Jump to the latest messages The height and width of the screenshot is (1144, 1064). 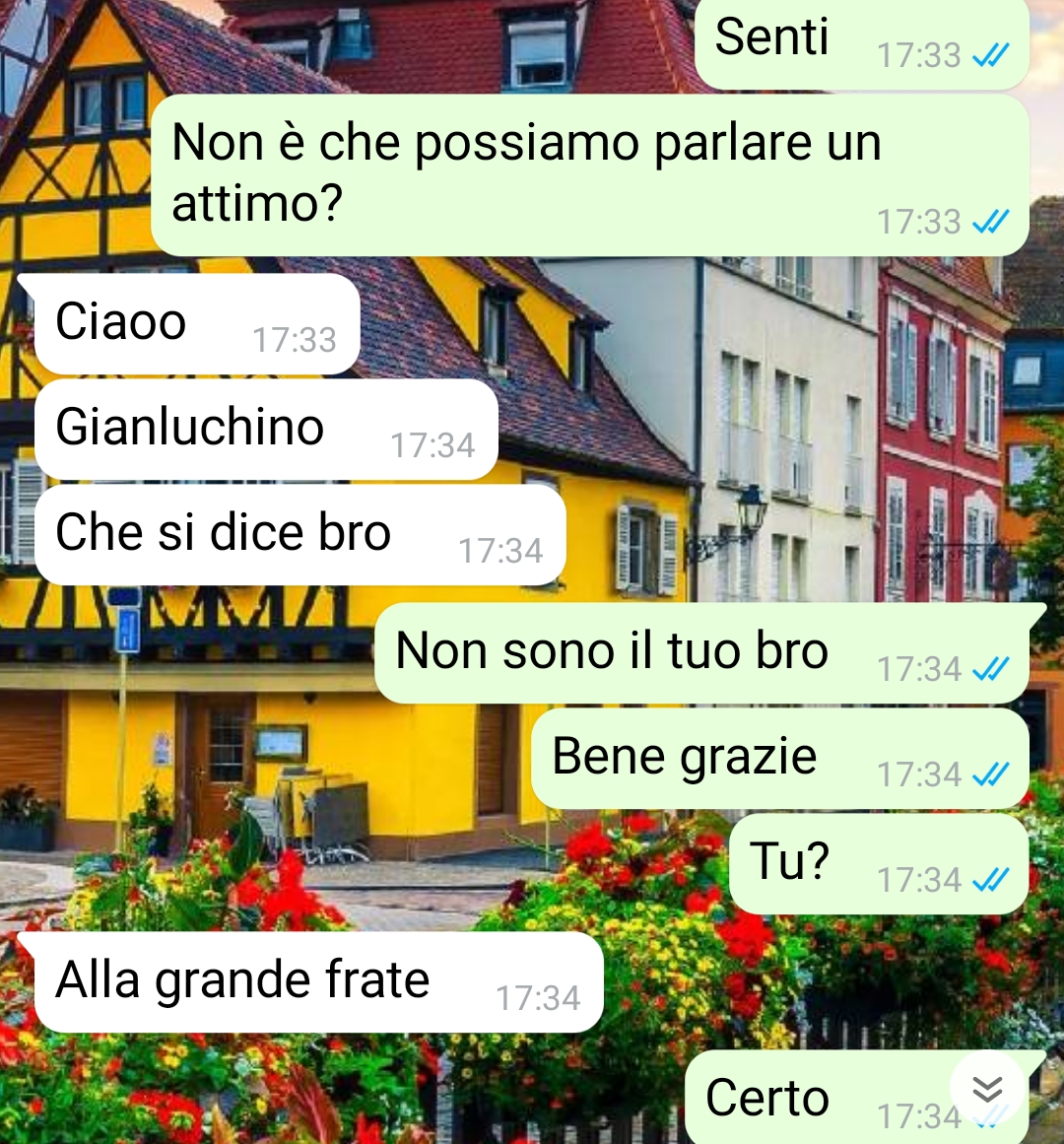(x=987, y=1089)
